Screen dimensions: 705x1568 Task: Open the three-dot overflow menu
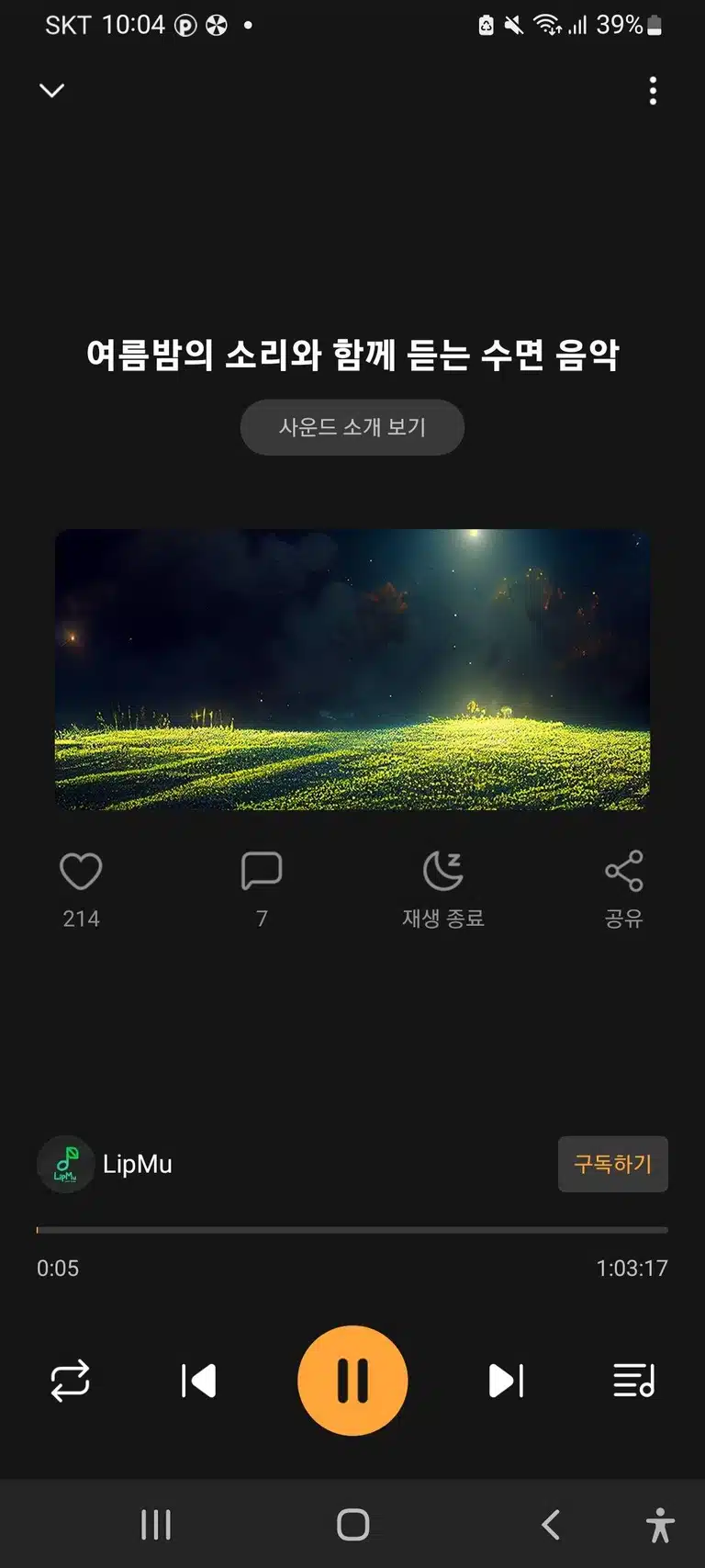click(x=653, y=91)
